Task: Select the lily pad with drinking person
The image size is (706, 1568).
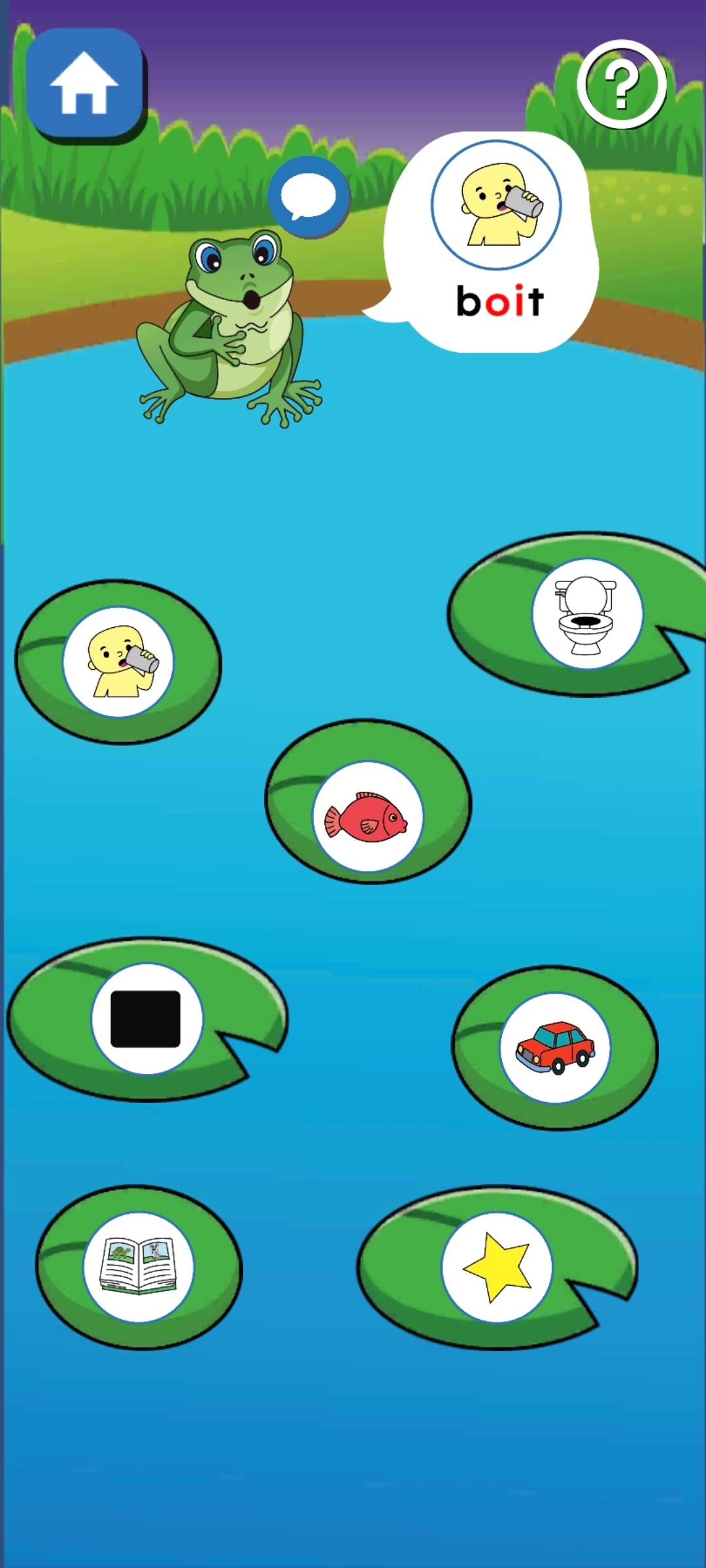Action: coord(118,662)
